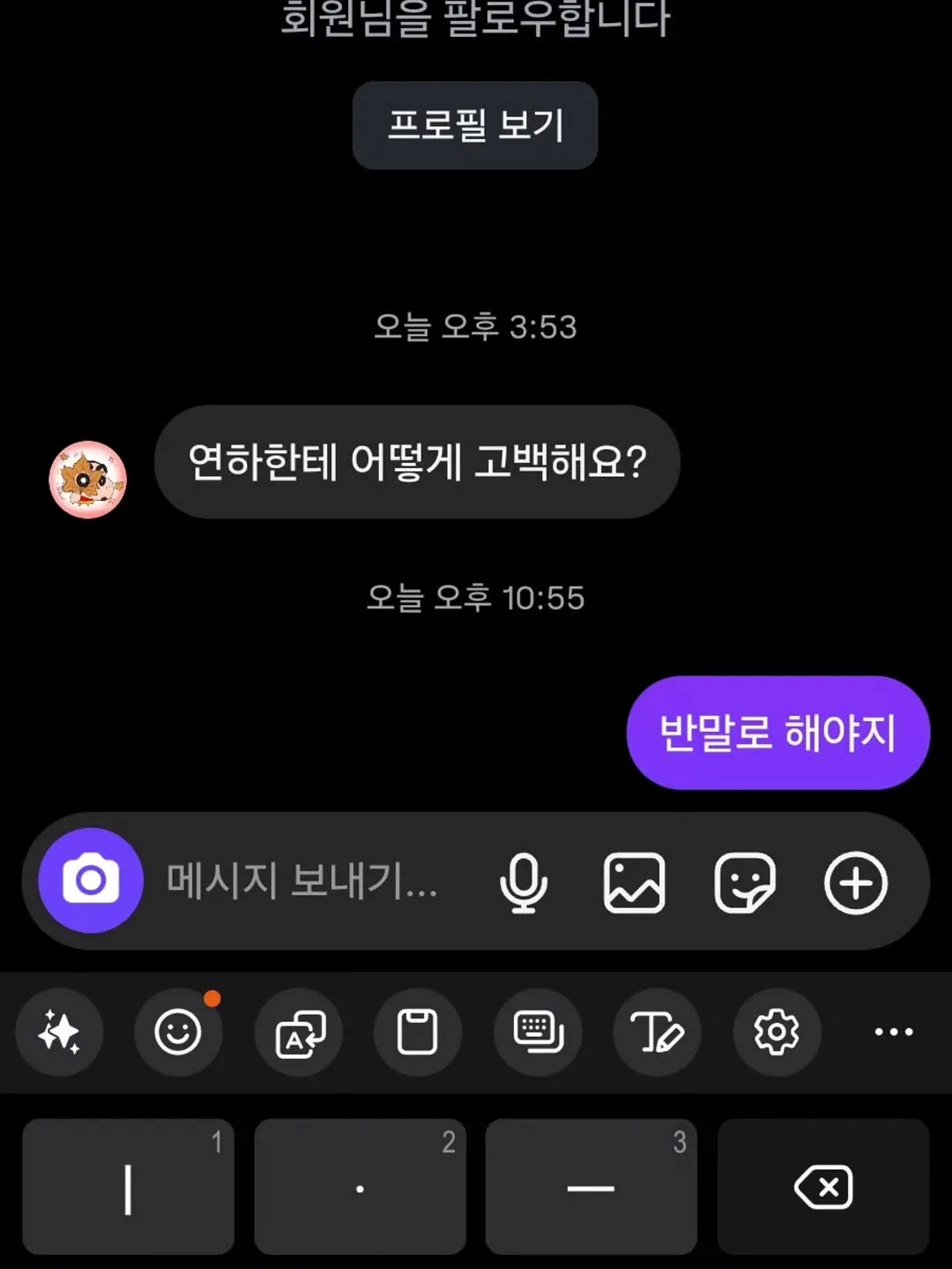Select the AI sparkle icon on keyboard toolbar
The height and width of the screenshot is (1269, 952).
click(59, 1032)
